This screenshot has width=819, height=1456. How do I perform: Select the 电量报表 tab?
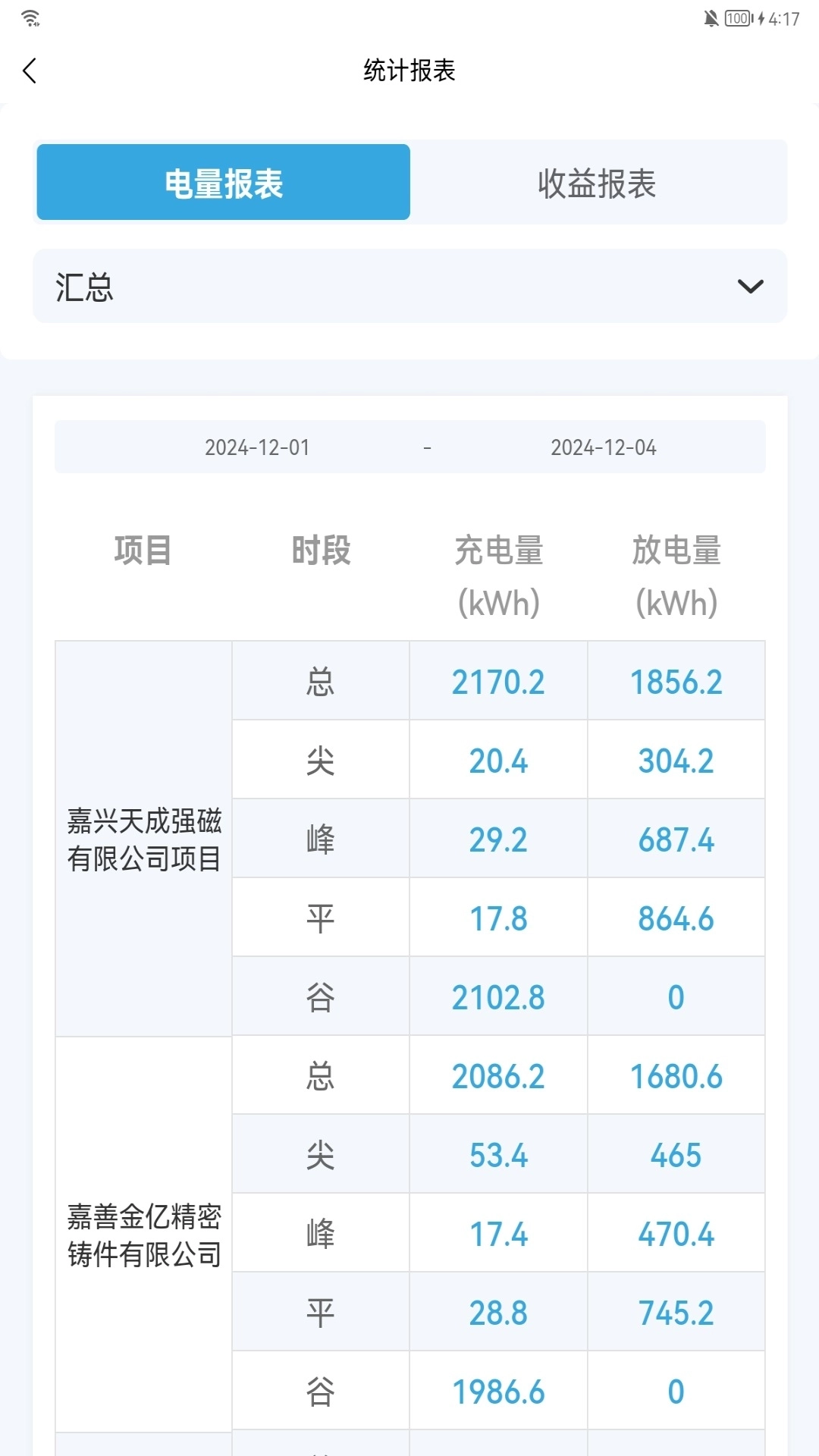tap(224, 184)
